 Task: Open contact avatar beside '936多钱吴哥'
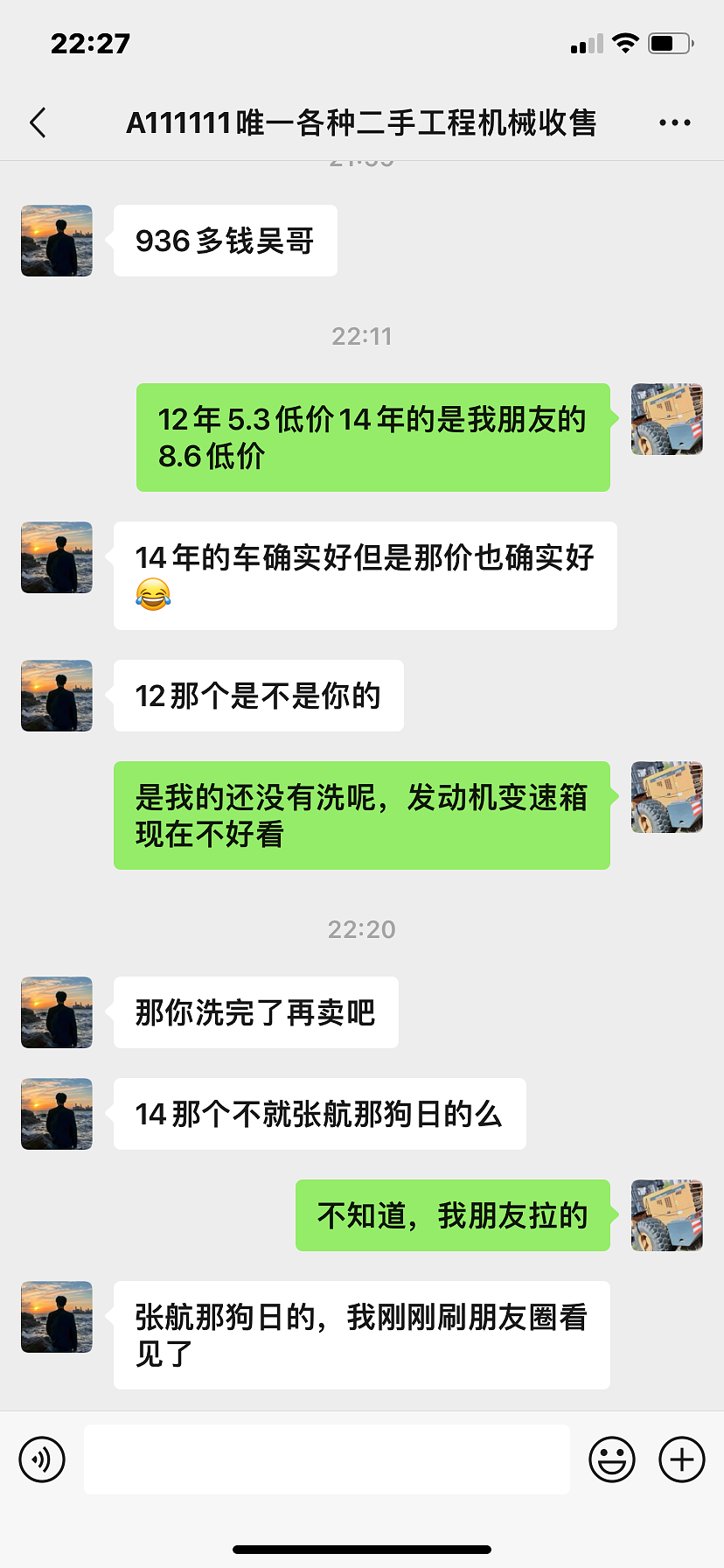tap(57, 241)
